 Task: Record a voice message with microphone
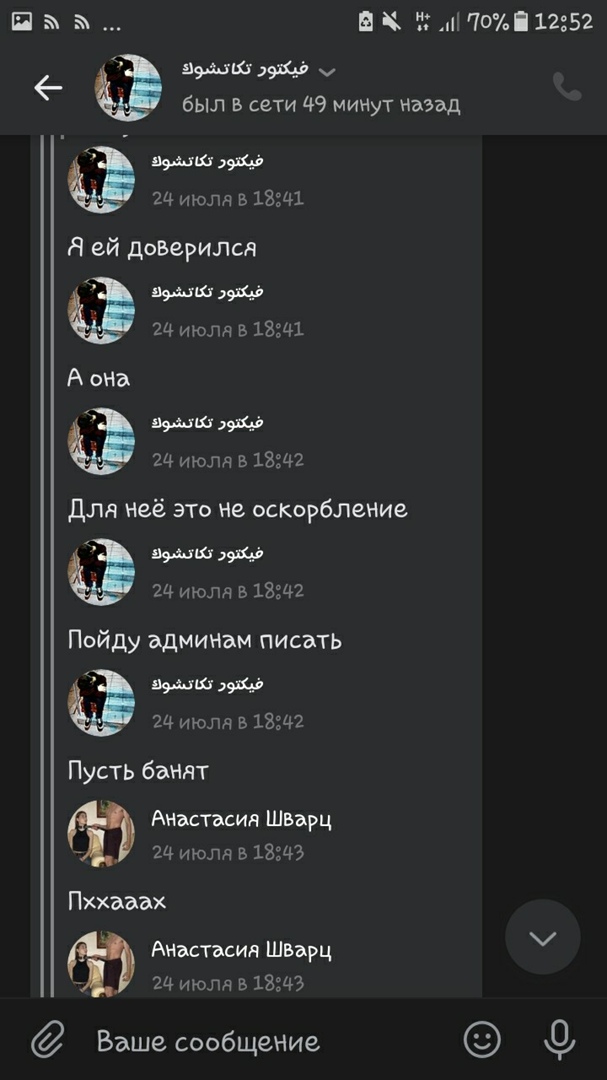tap(559, 1040)
